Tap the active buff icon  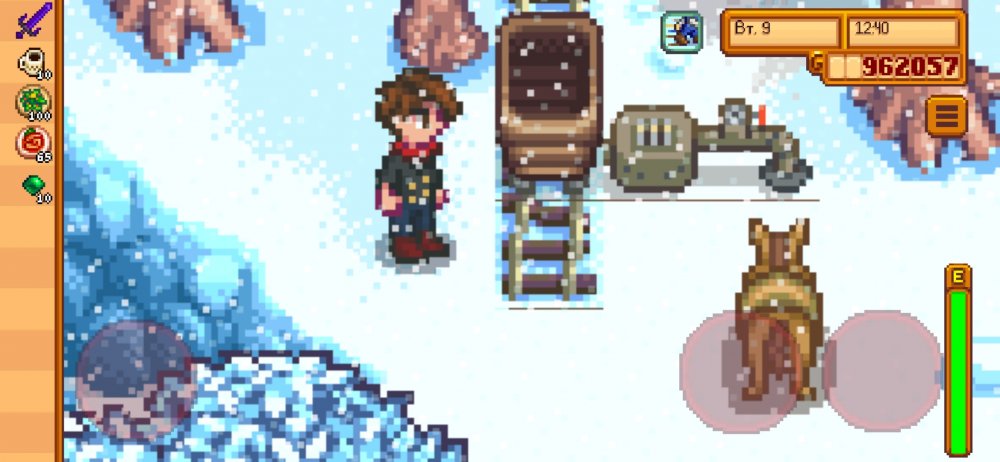tap(681, 32)
